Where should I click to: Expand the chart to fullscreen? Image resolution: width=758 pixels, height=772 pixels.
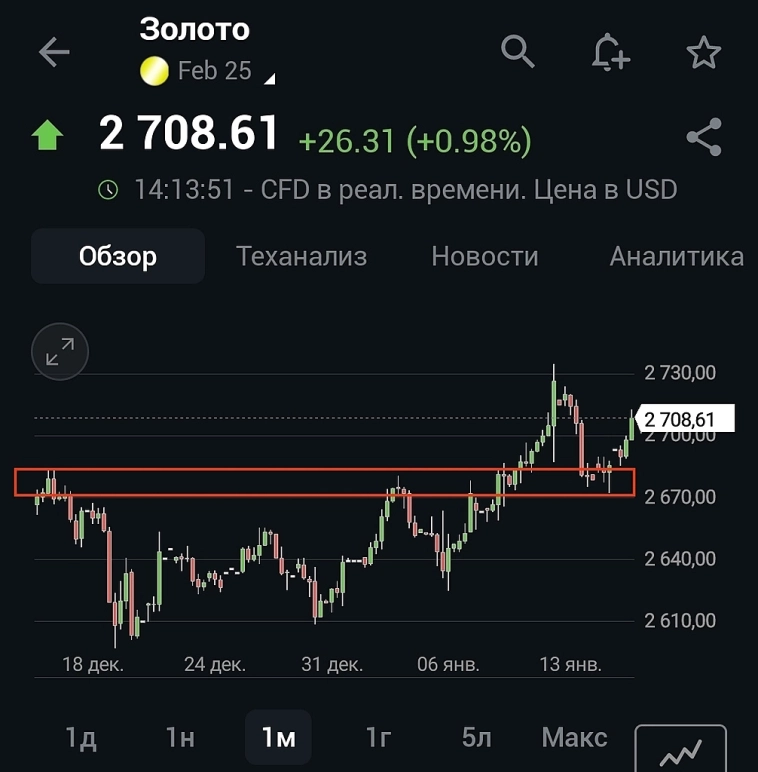click(x=60, y=352)
